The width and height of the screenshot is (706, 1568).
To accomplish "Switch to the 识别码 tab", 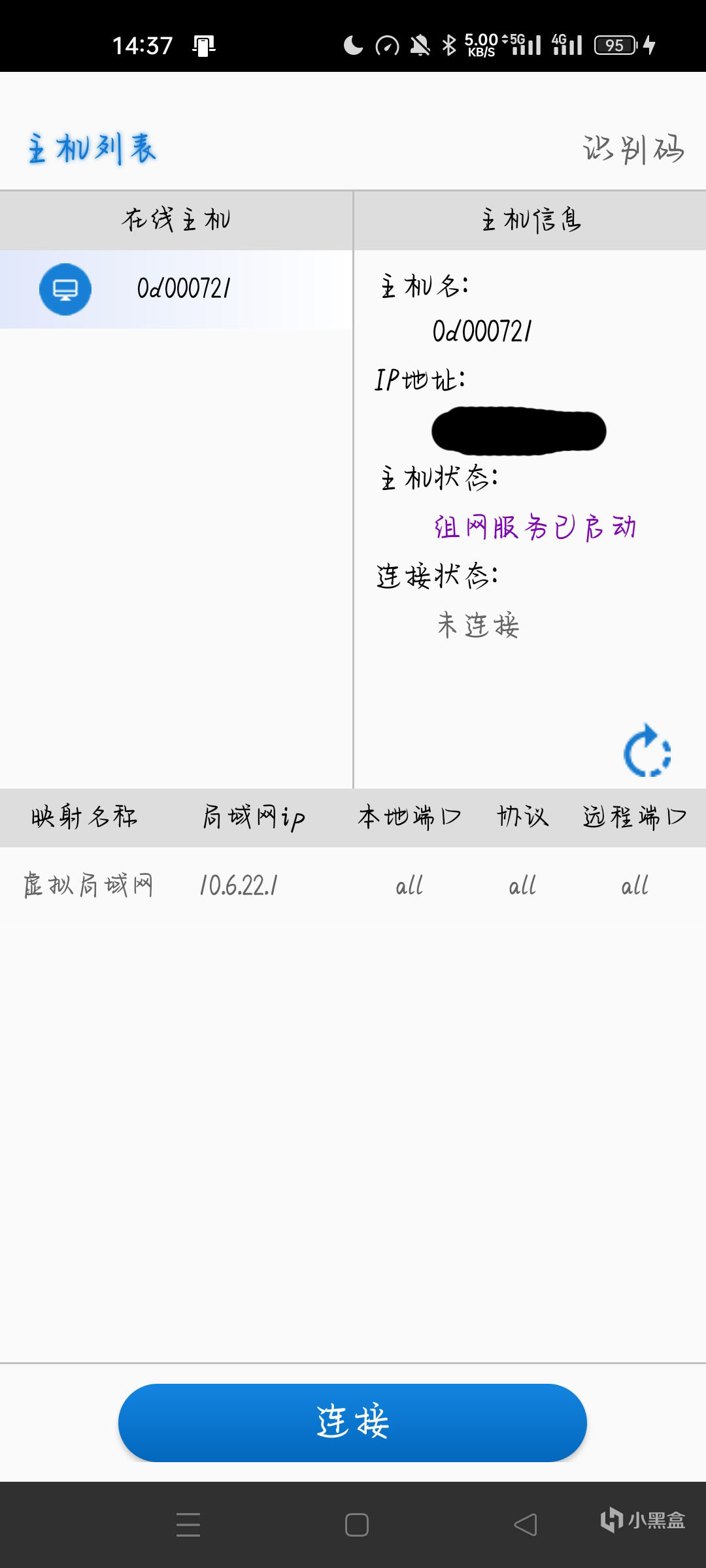I will (x=633, y=149).
